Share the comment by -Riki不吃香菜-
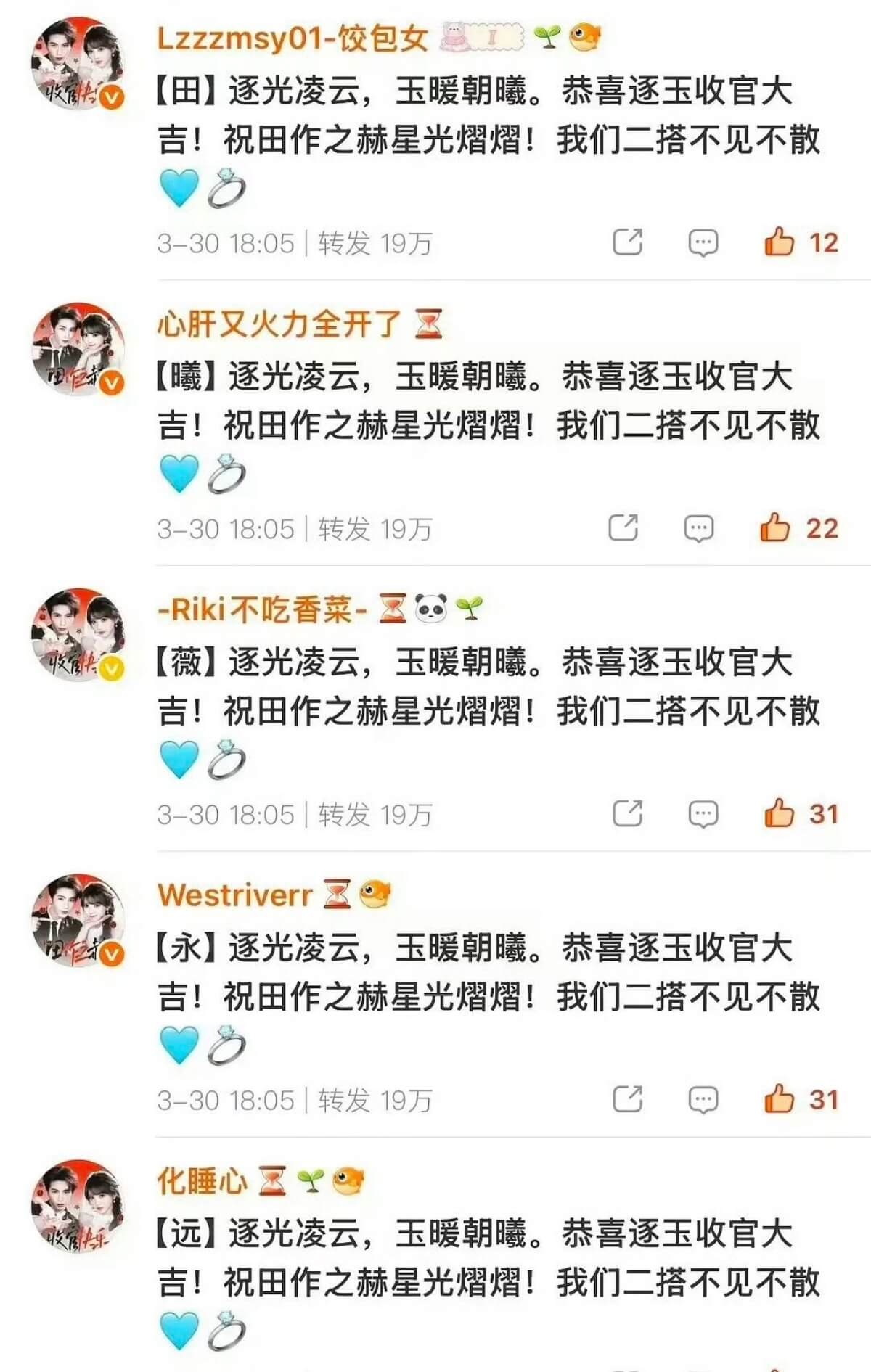The width and height of the screenshot is (871, 1372). pyautogui.click(x=628, y=814)
